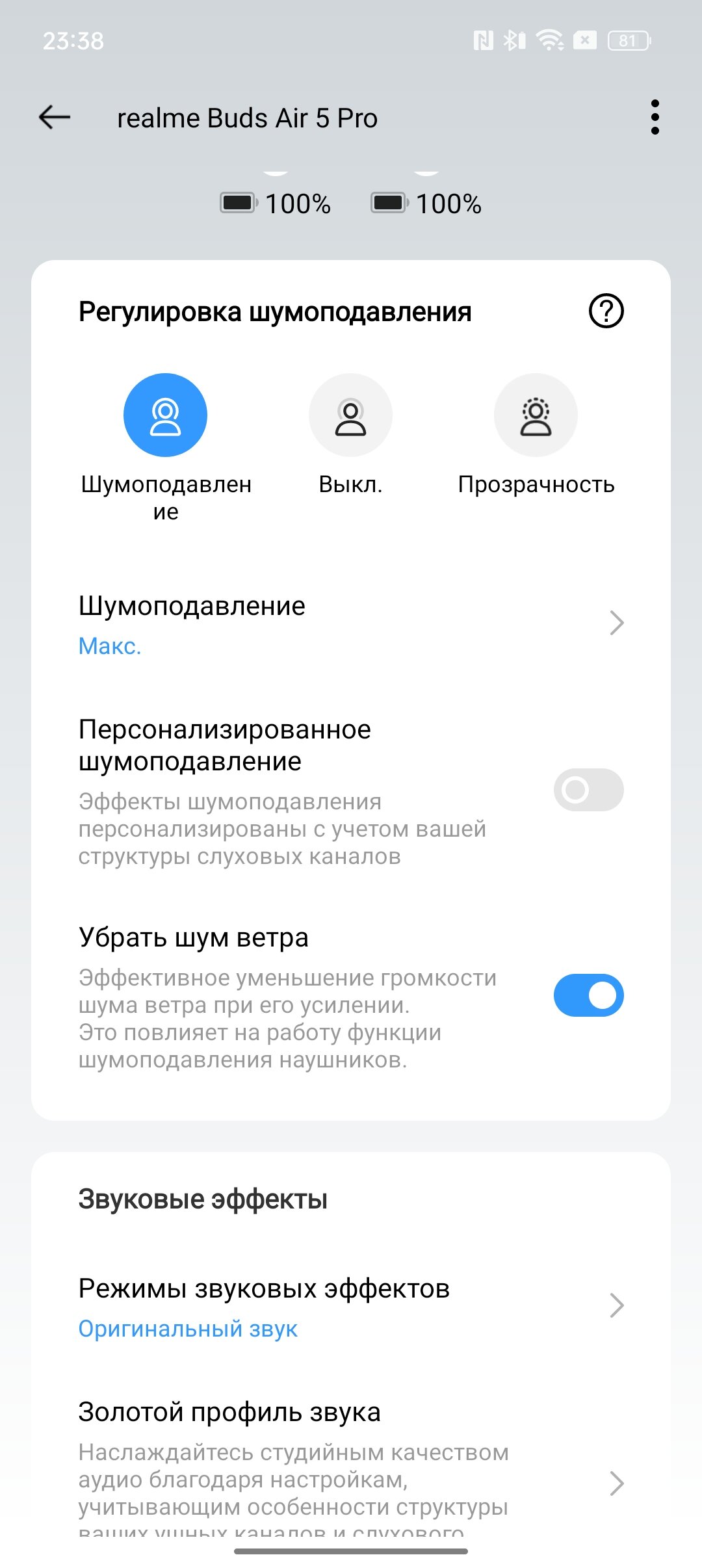Screen dimensions: 702x1568
Task: Select the Шумоподавление mode button
Action: pos(165,415)
